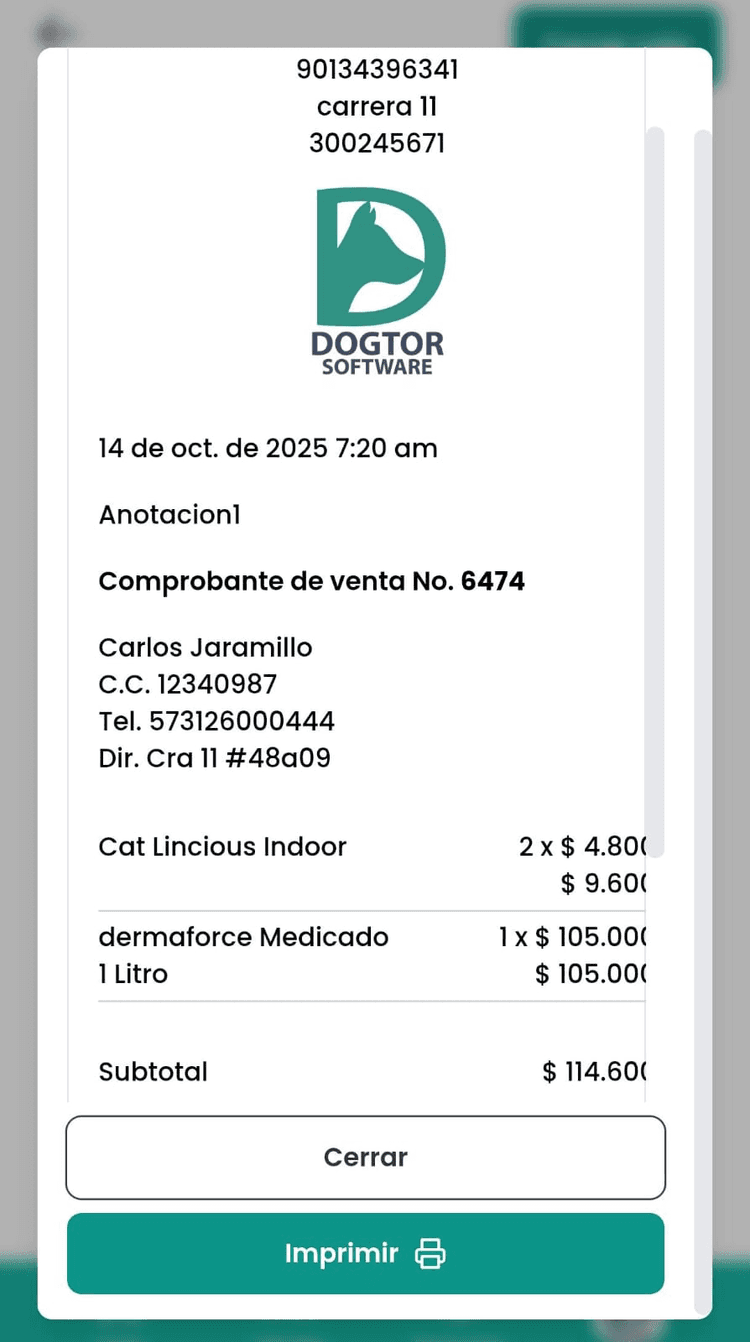Click the address Dir. Cra 11 #48a09
The height and width of the screenshot is (1342, 750).
click(x=206, y=758)
